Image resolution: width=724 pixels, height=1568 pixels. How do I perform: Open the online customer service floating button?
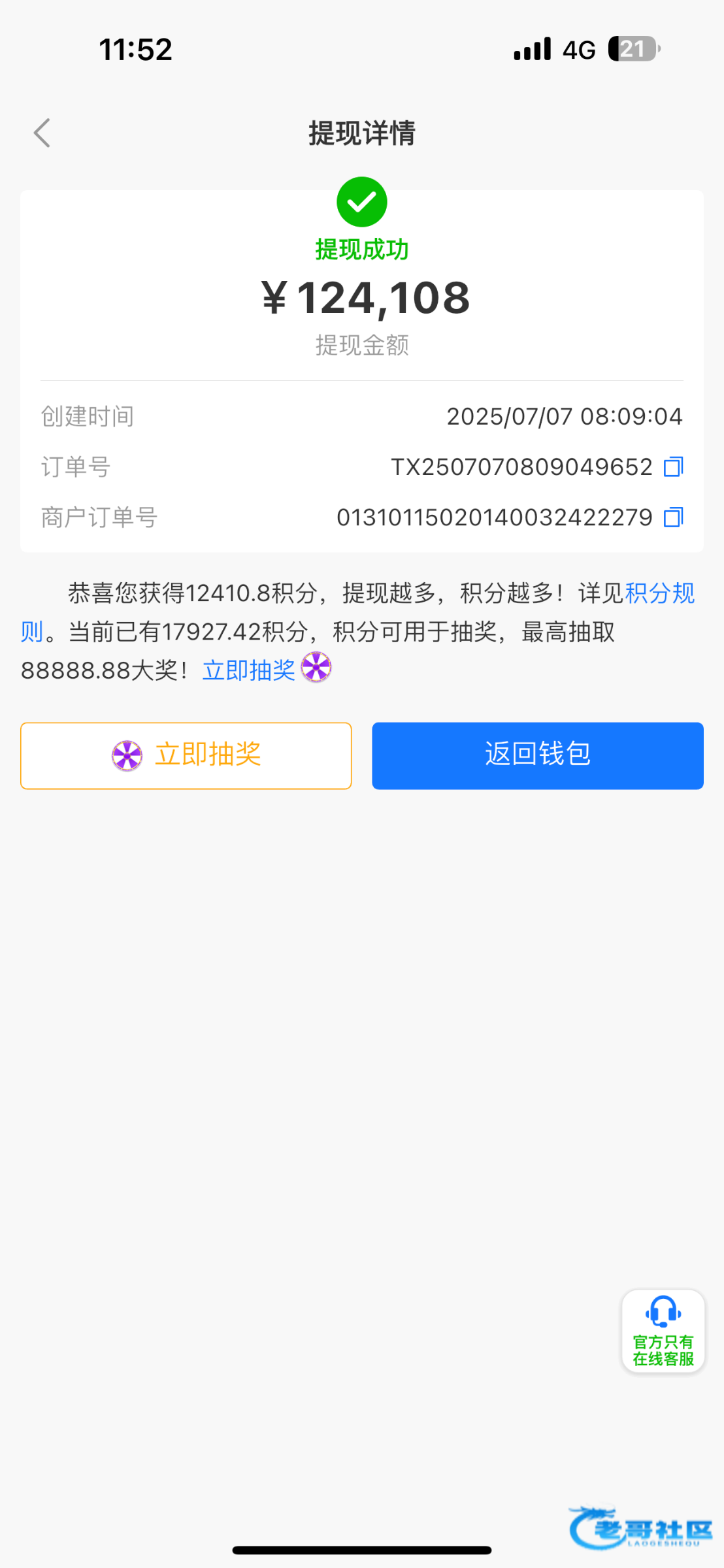tap(663, 1331)
